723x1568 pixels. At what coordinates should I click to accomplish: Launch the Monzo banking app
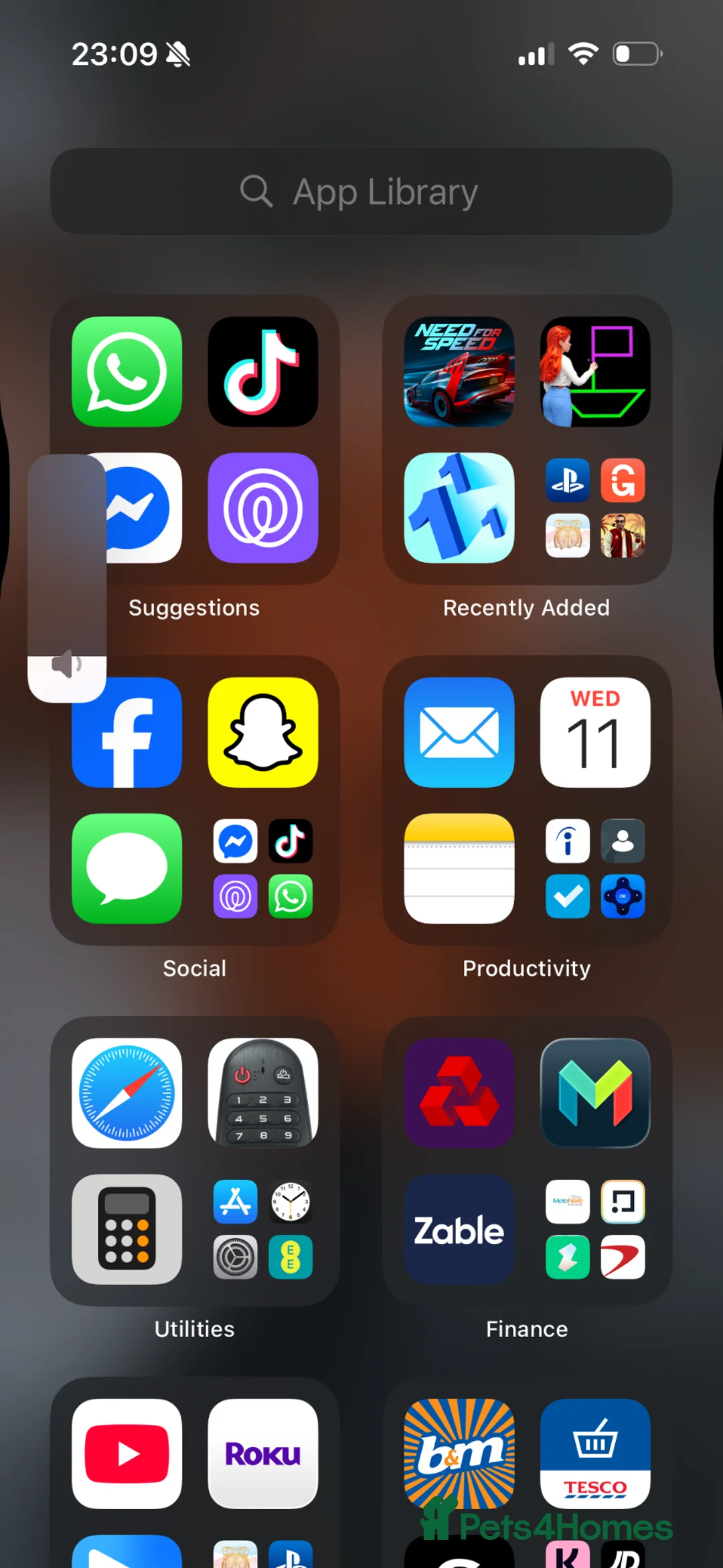(595, 1094)
